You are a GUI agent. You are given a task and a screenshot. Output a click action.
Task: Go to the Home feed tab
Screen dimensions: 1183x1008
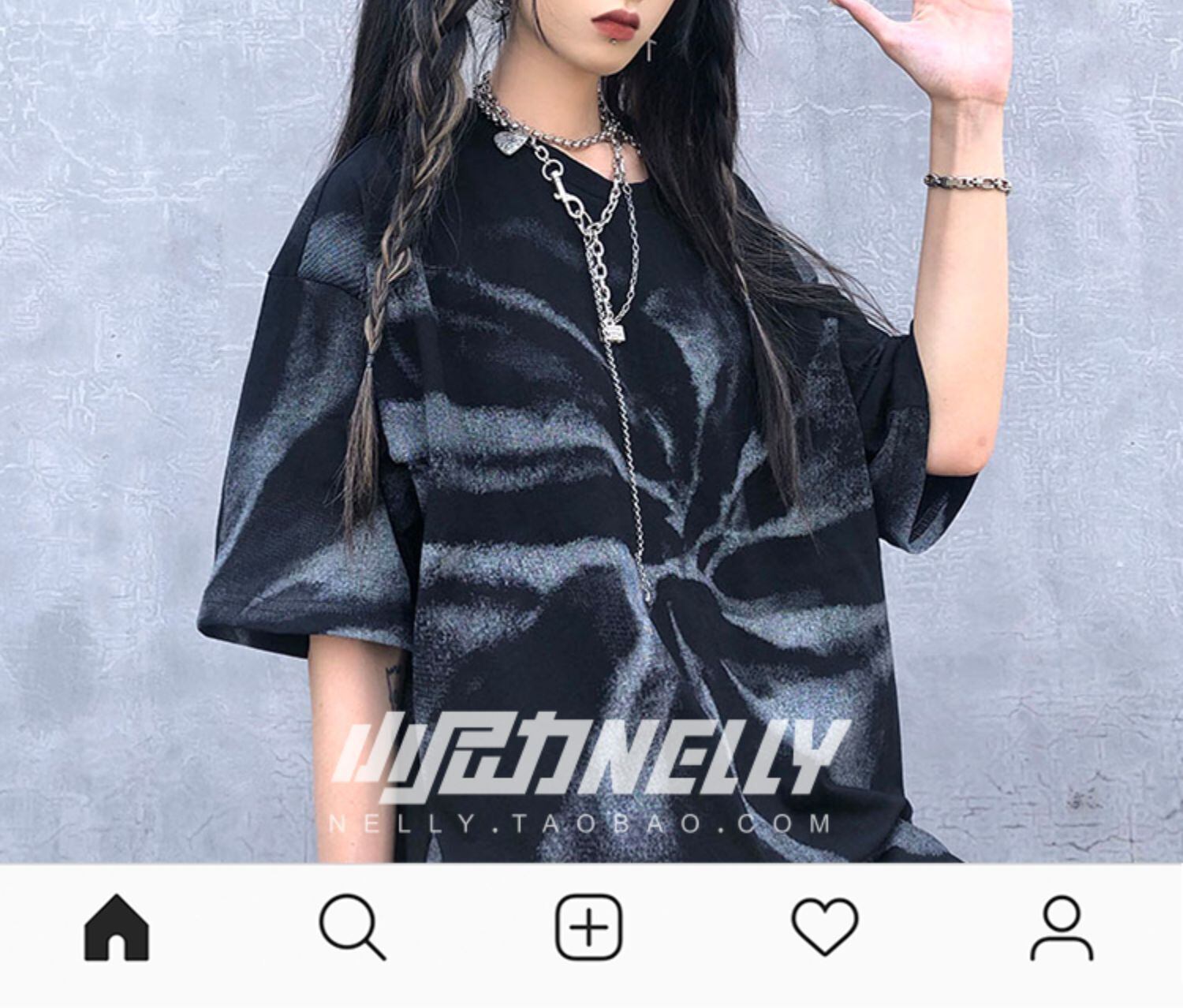[117, 927]
